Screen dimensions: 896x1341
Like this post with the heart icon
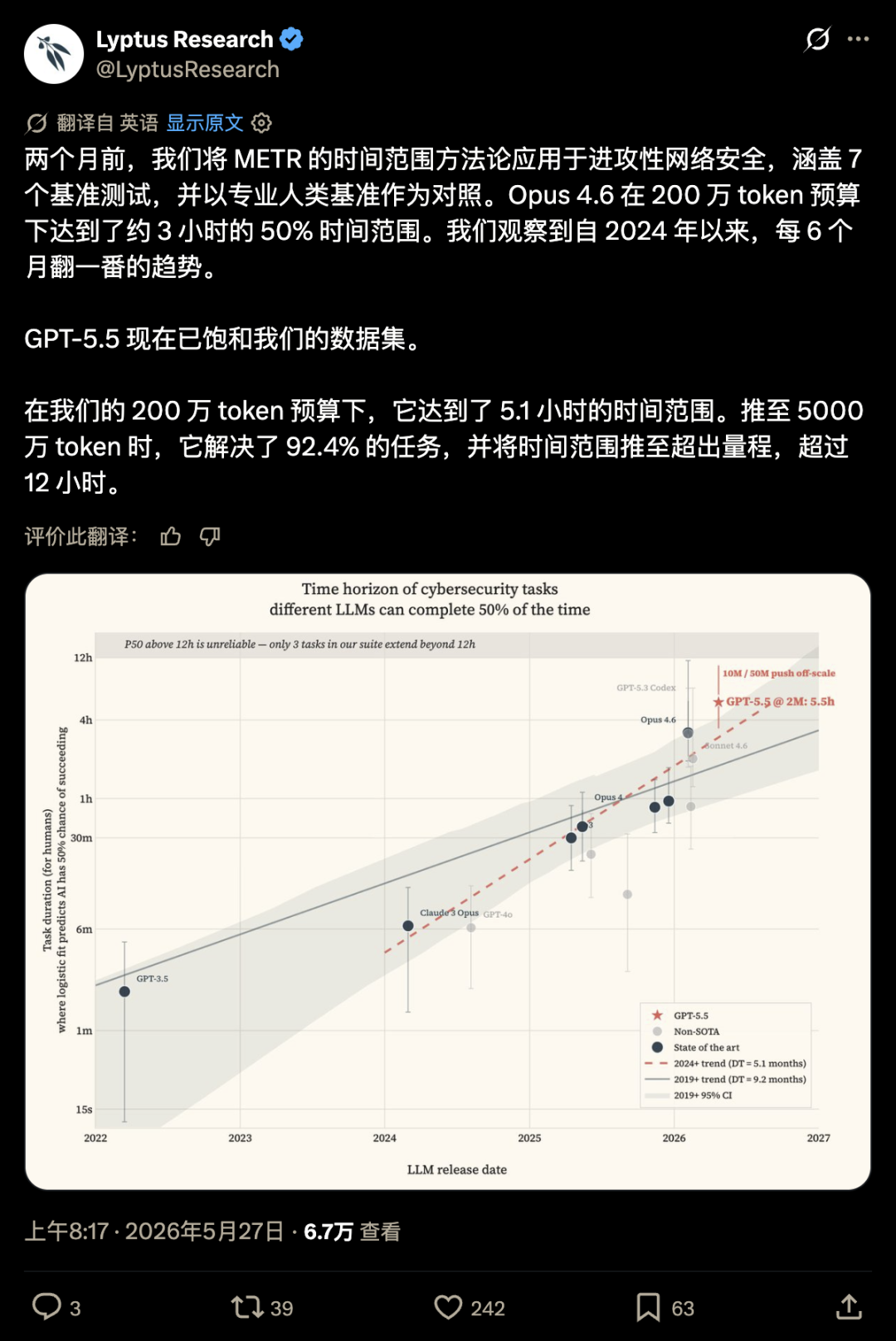[x=448, y=1308]
